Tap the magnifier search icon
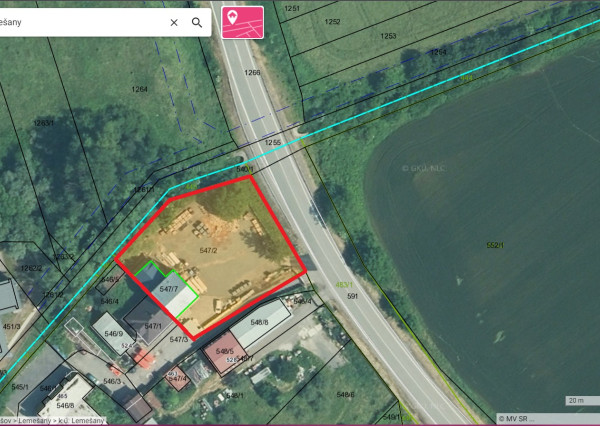Screen dimensions: 600x426 (x=197, y=22)
